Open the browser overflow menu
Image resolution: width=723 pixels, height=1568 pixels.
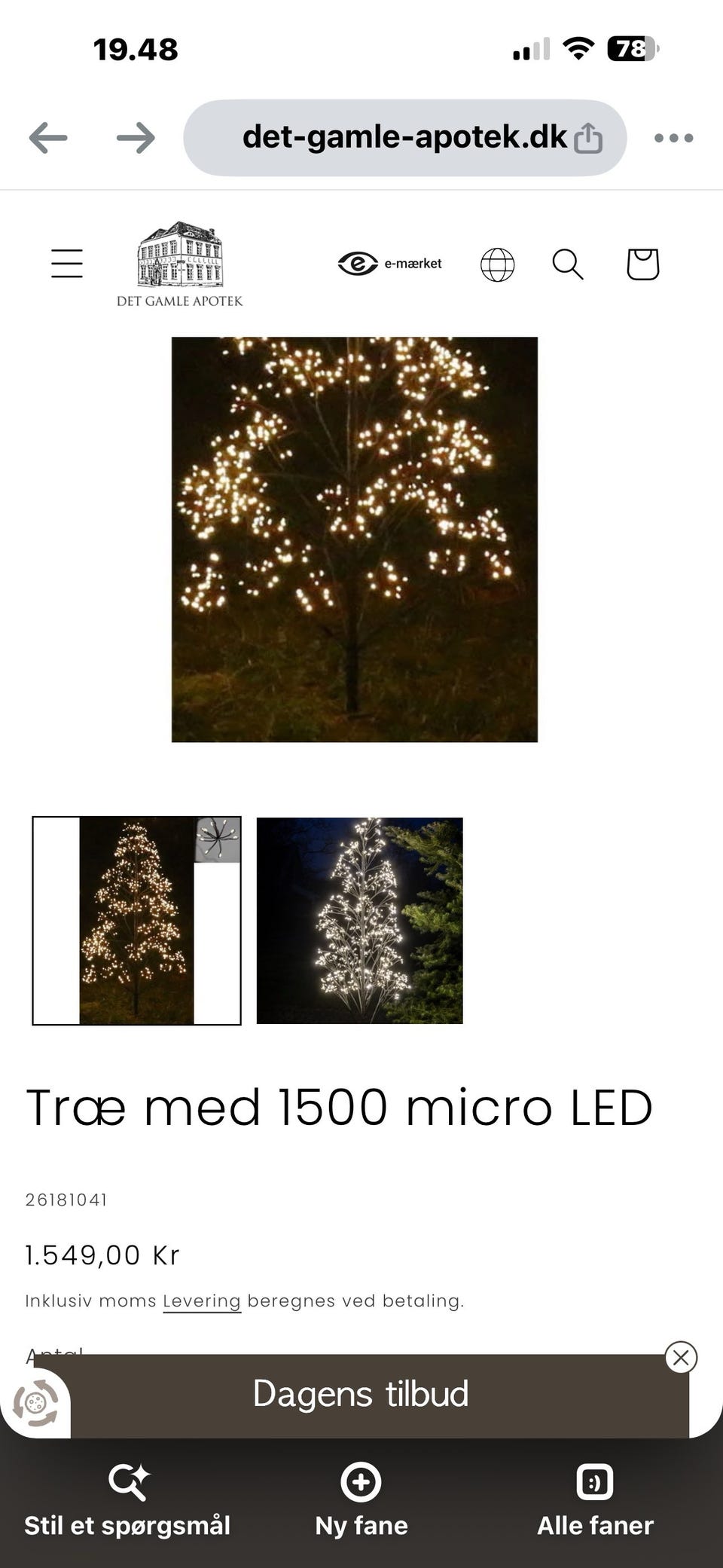(673, 138)
